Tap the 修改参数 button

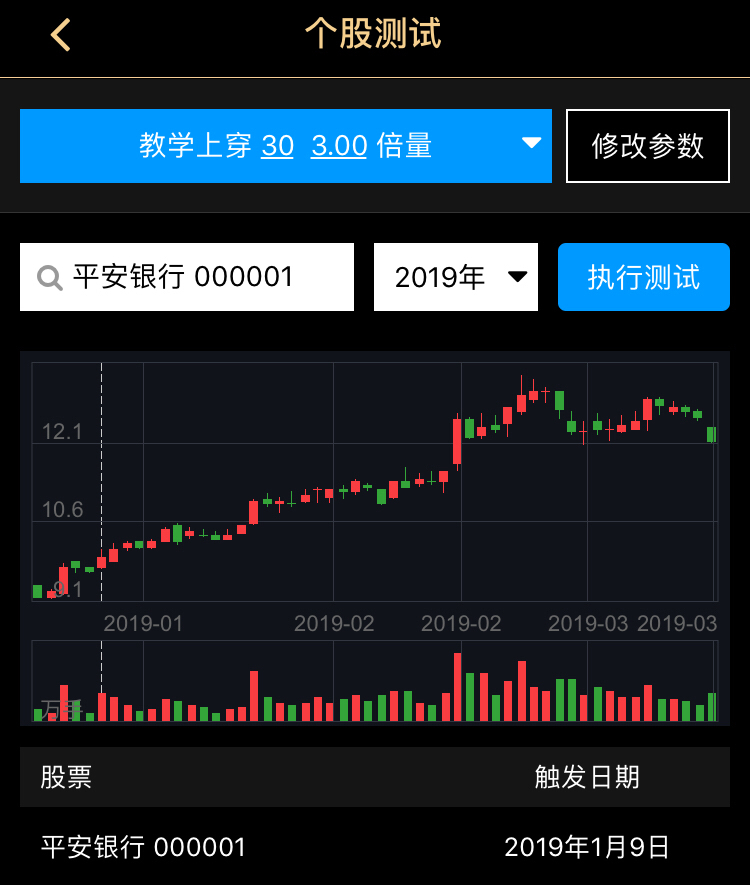648,146
